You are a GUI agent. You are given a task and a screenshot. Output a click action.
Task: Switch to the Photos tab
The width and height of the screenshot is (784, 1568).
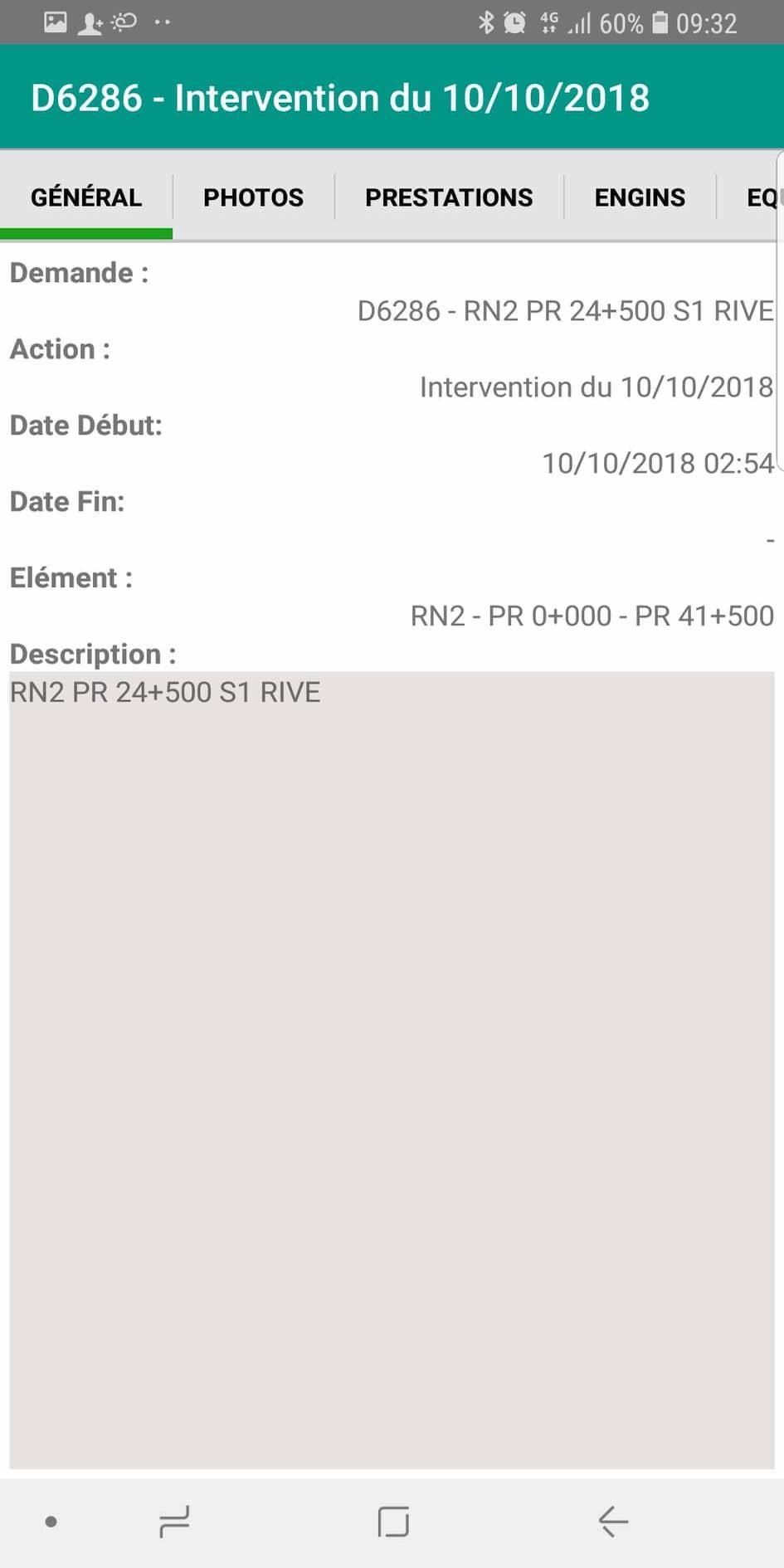[253, 197]
